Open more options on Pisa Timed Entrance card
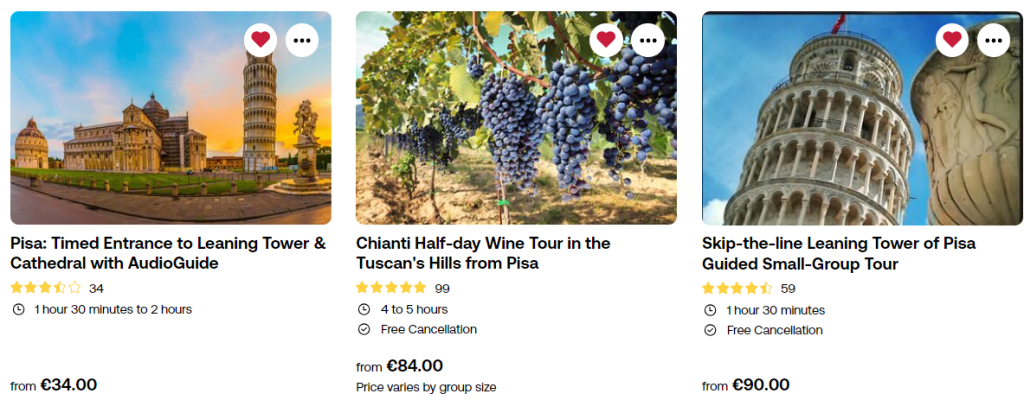This screenshot has width=1024, height=400. pos(303,40)
